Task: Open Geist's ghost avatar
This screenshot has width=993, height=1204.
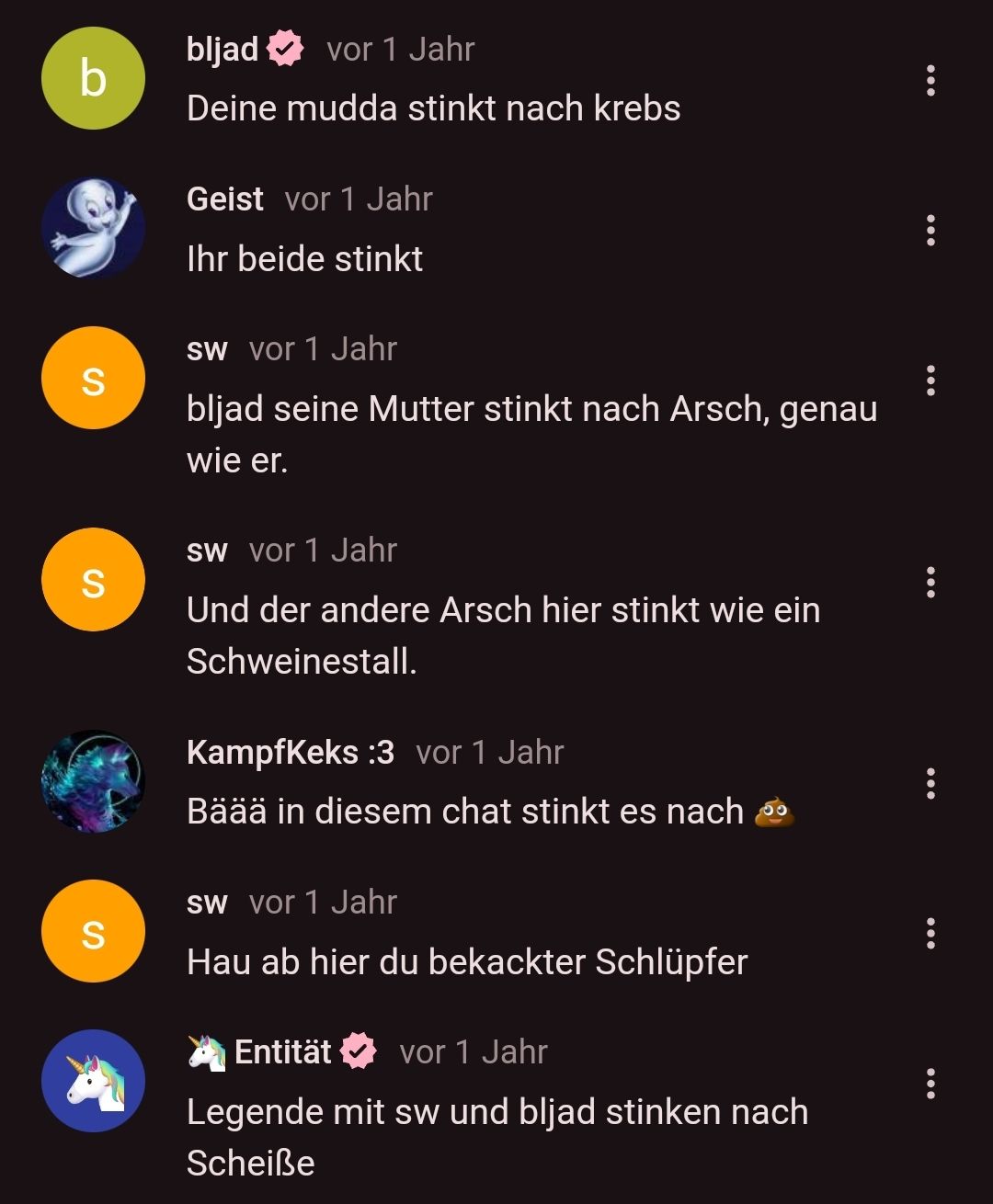Action: tap(93, 228)
